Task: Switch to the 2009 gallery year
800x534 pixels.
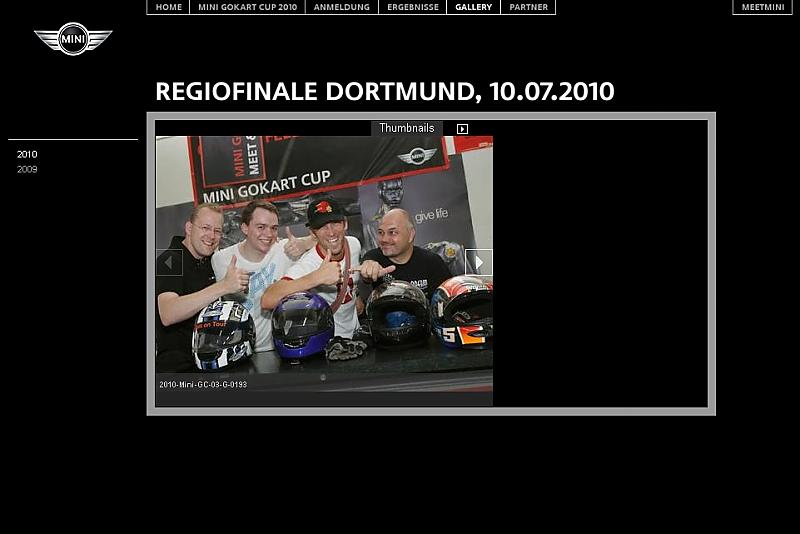Action: click(27, 170)
